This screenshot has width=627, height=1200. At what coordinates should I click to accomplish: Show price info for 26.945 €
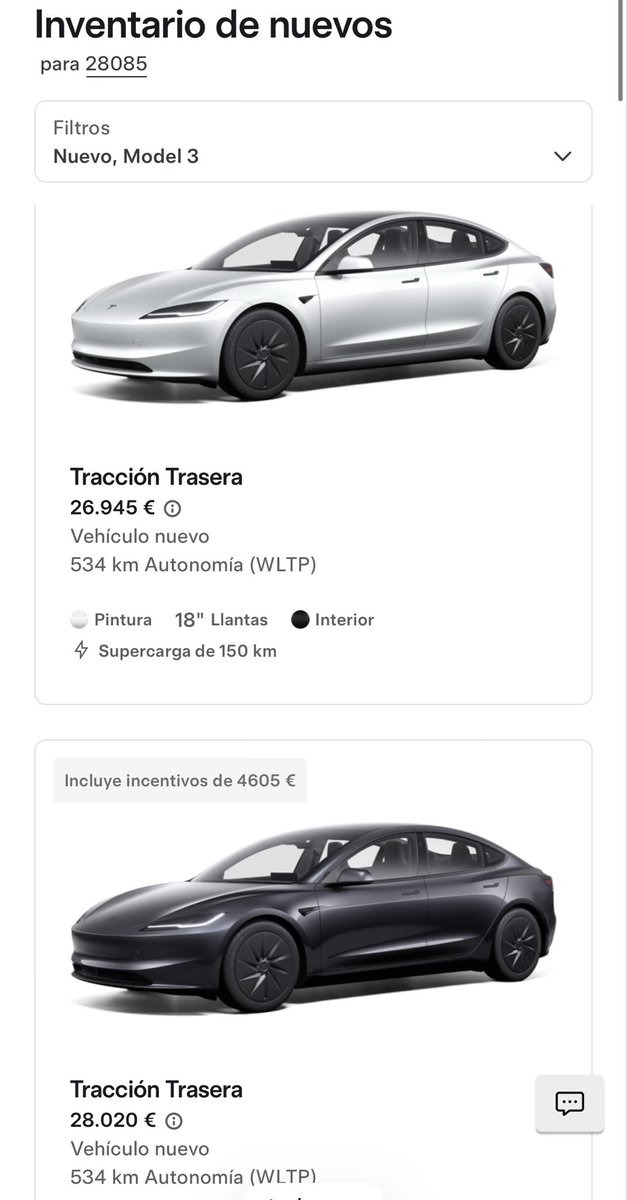pos(173,508)
